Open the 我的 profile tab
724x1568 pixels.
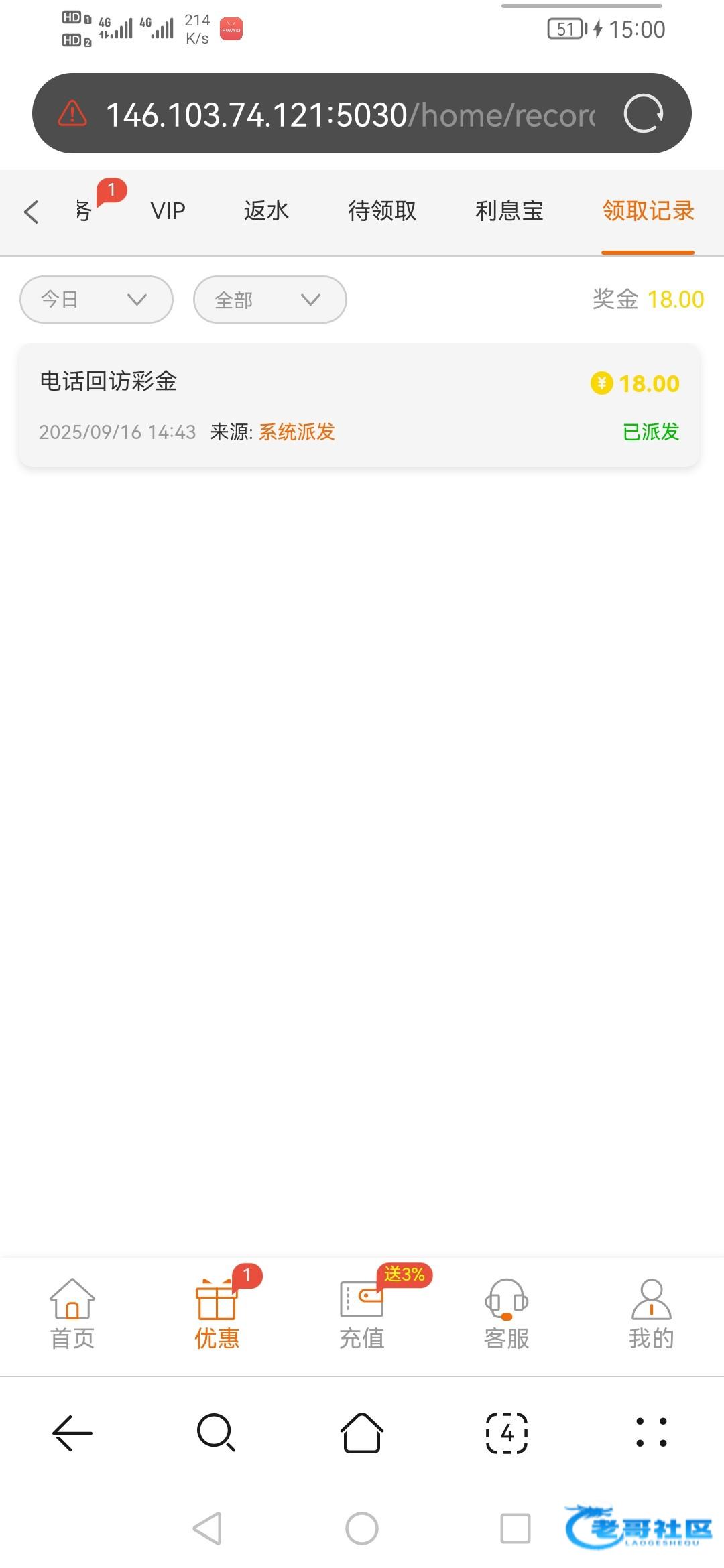coord(652,1314)
